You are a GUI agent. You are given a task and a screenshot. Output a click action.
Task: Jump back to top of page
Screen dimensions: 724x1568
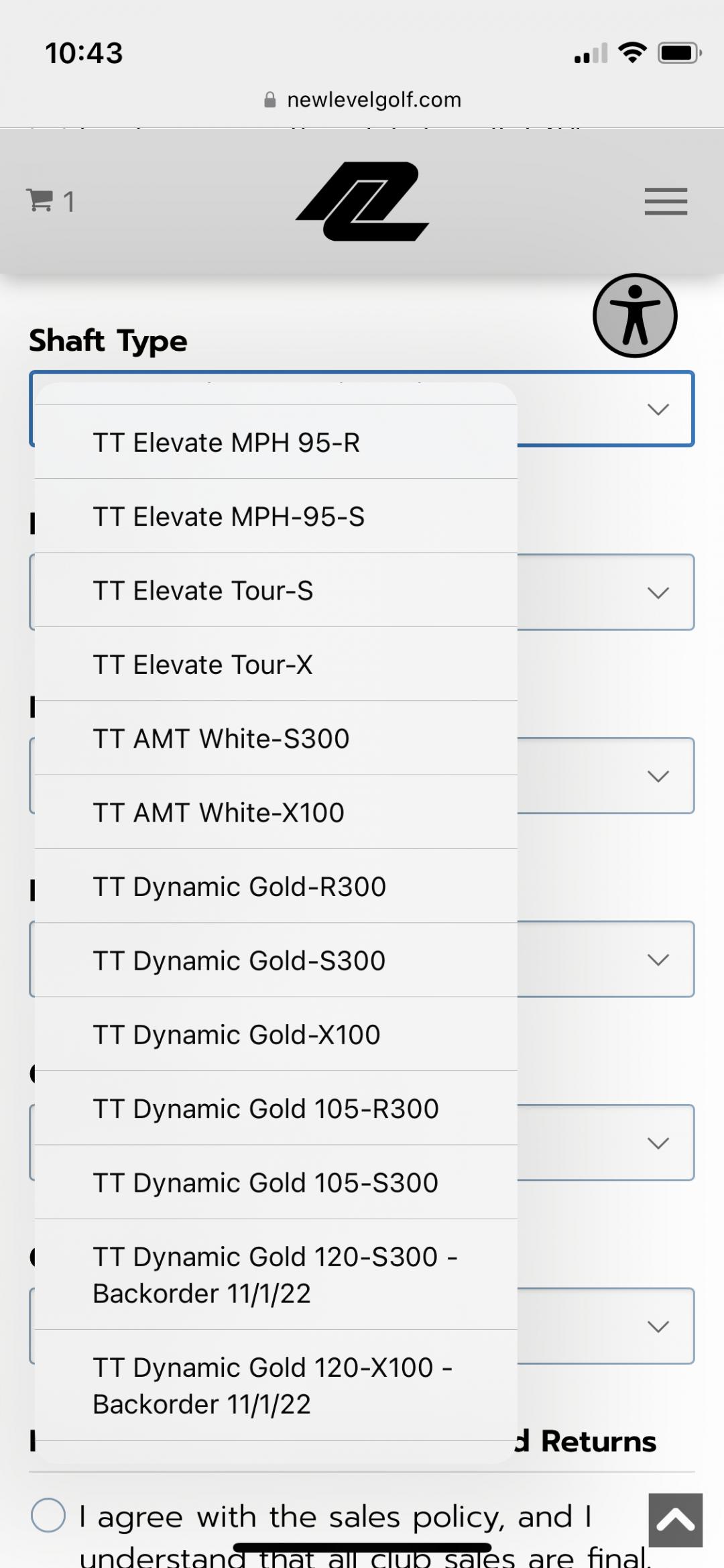click(x=675, y=1520)
